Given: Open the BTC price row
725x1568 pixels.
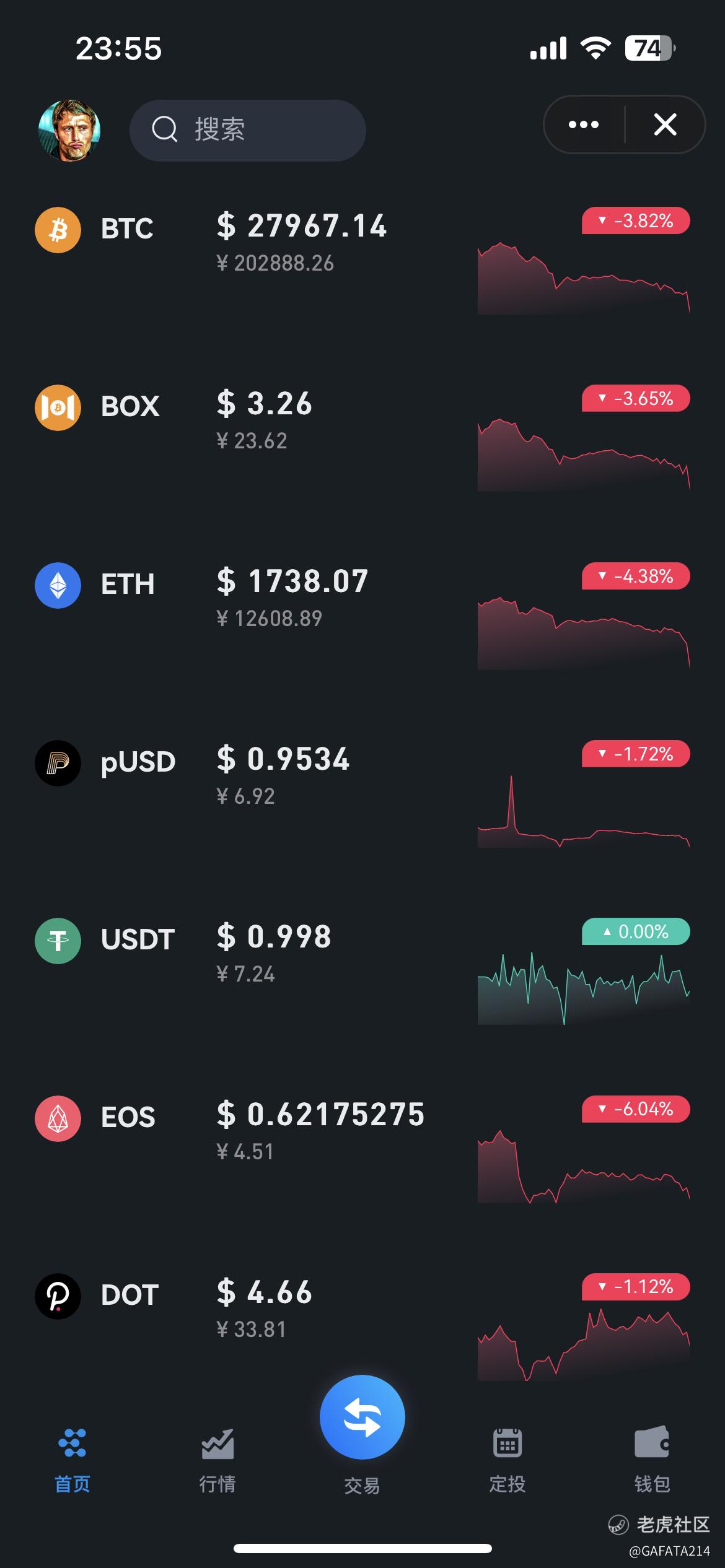Looking at the screenshot, I should [362, 260].
